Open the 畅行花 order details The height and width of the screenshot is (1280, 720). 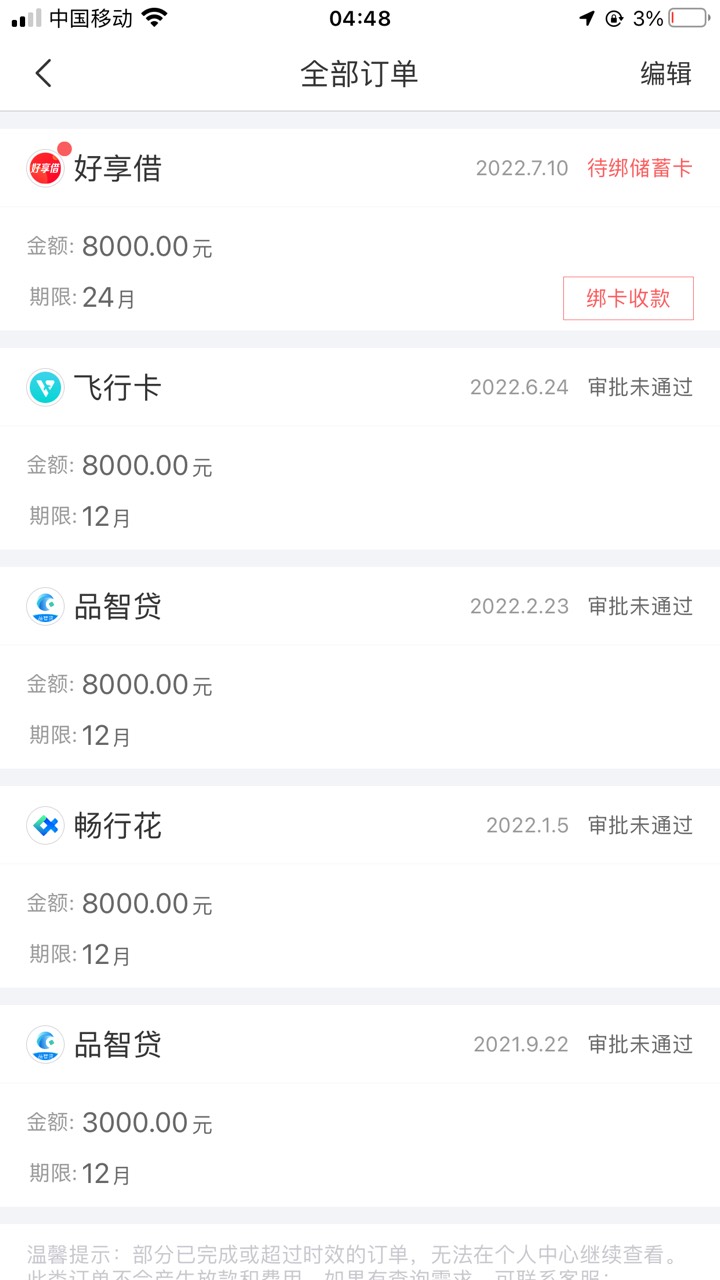click(x=360, y=886)
